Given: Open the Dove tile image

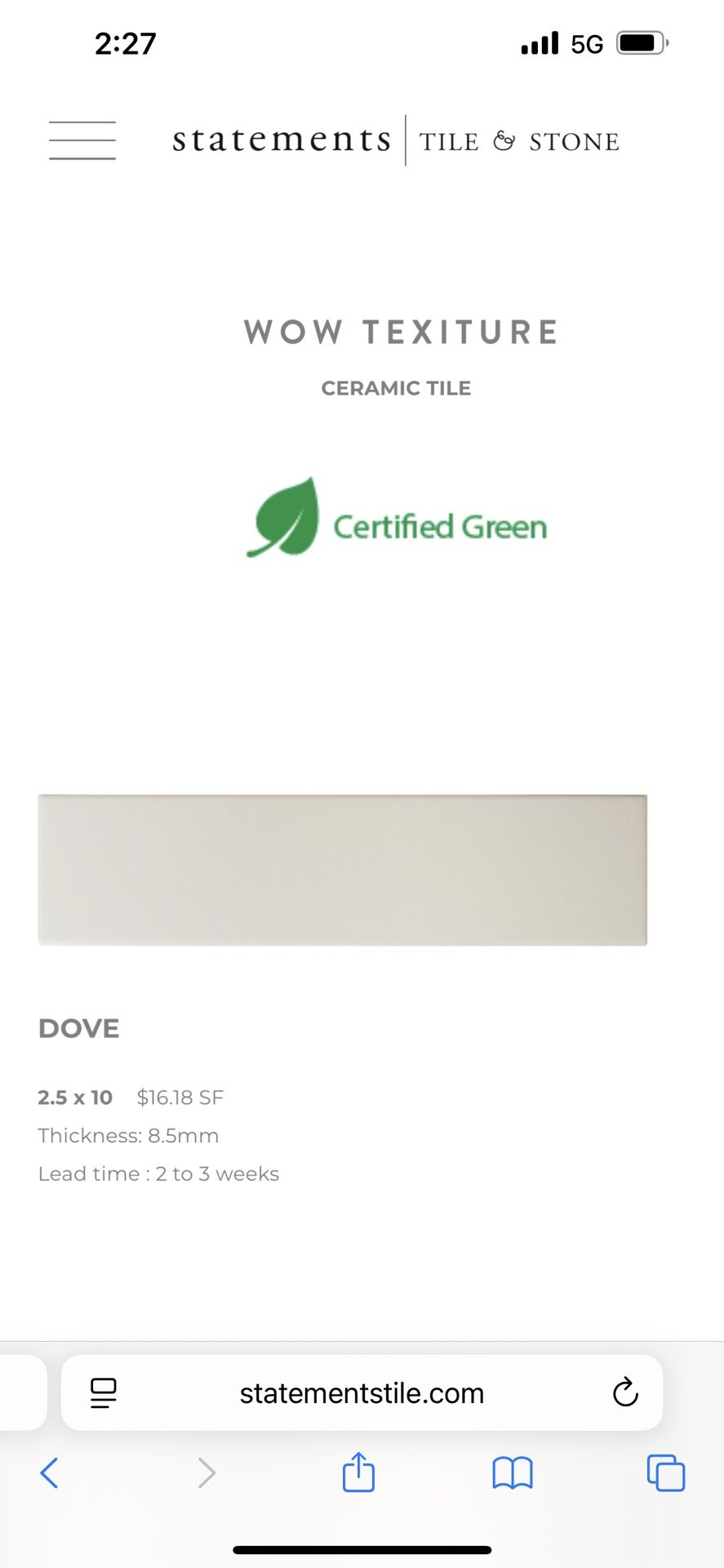Looking at the screenshot, I should [x=342, y=870].
